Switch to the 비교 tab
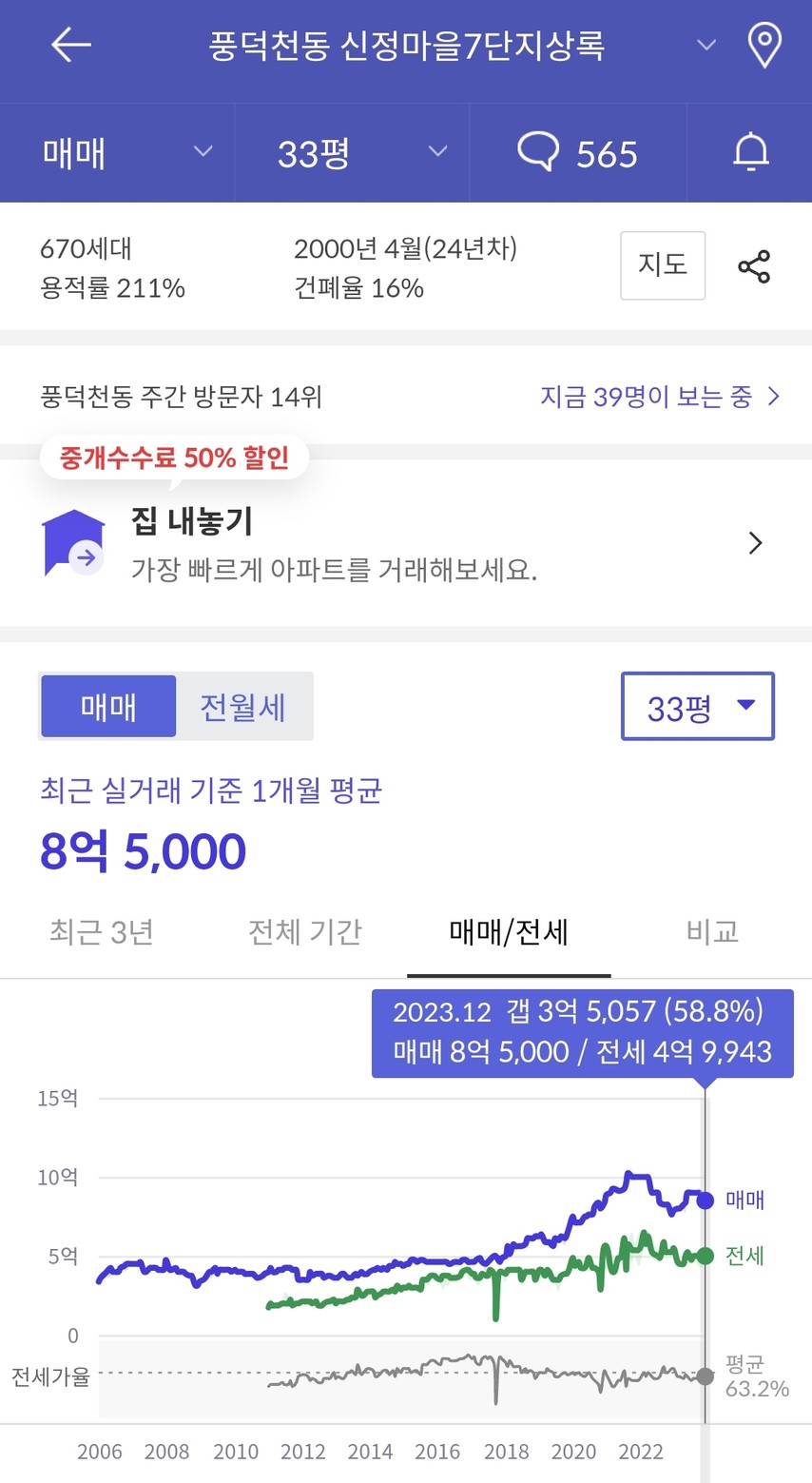 [x=712, y=931]
